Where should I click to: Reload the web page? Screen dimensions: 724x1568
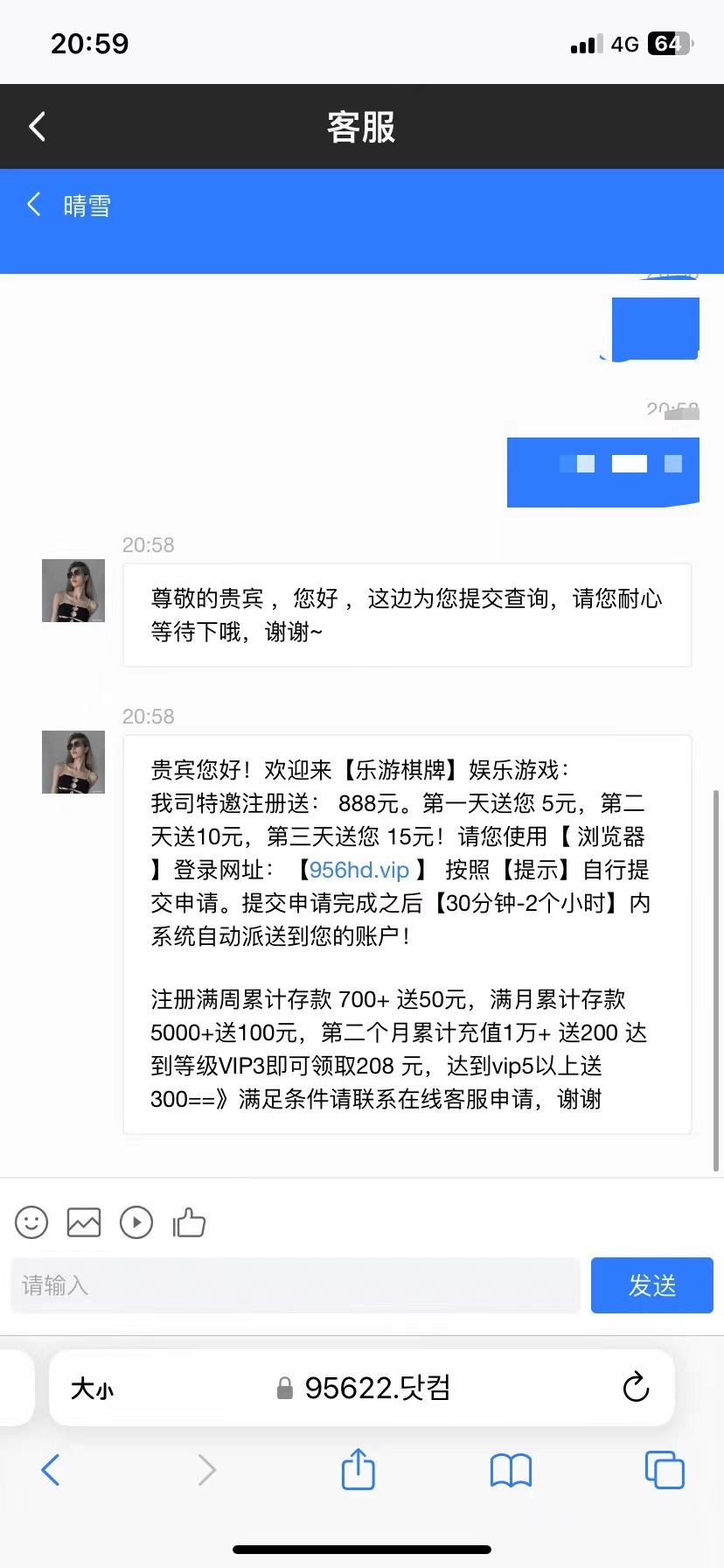(636, 1388)
